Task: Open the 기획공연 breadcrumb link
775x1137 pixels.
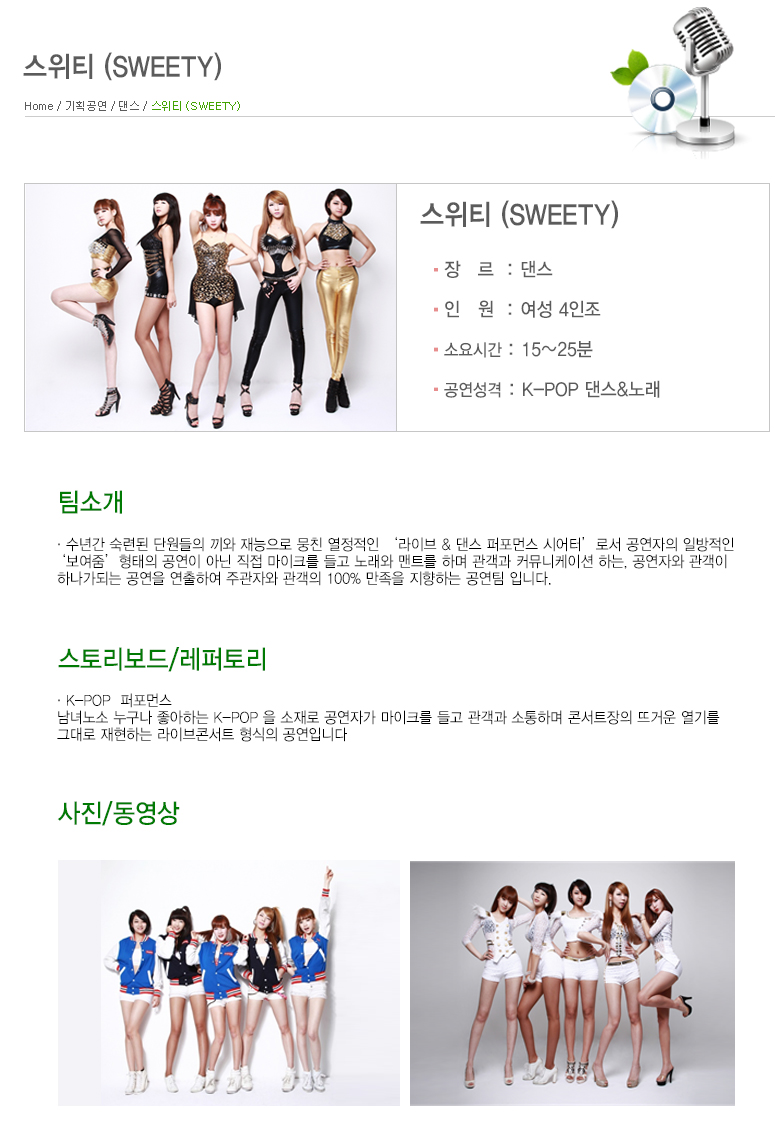Action: (x=87, y=106)
